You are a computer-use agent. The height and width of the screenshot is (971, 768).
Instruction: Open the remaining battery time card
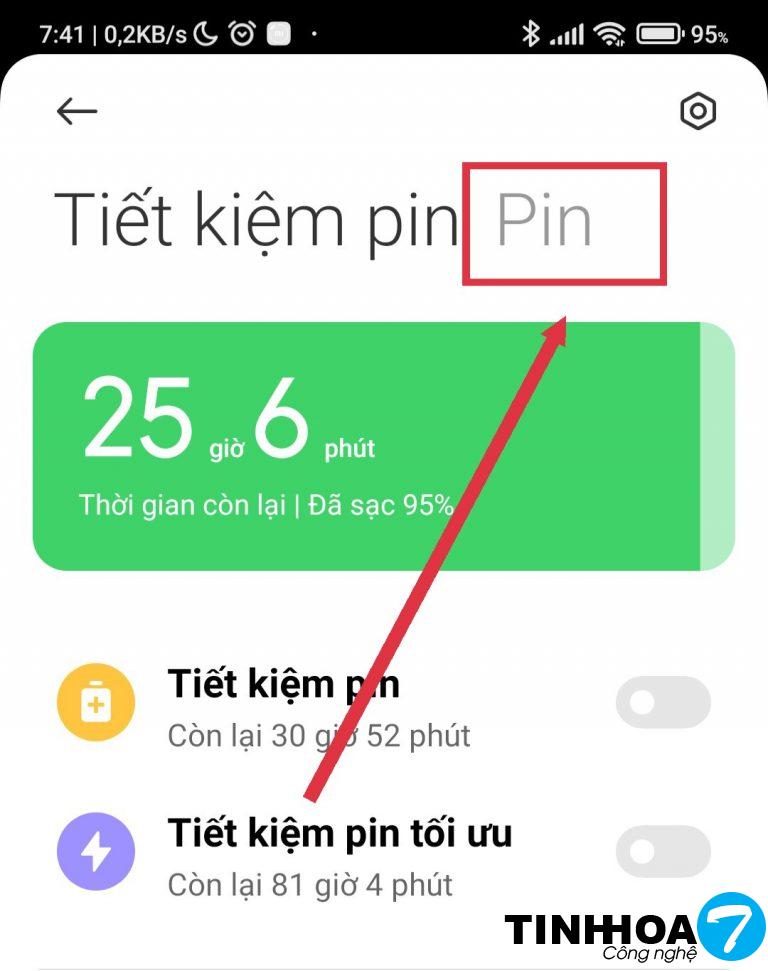coord(383,446)
